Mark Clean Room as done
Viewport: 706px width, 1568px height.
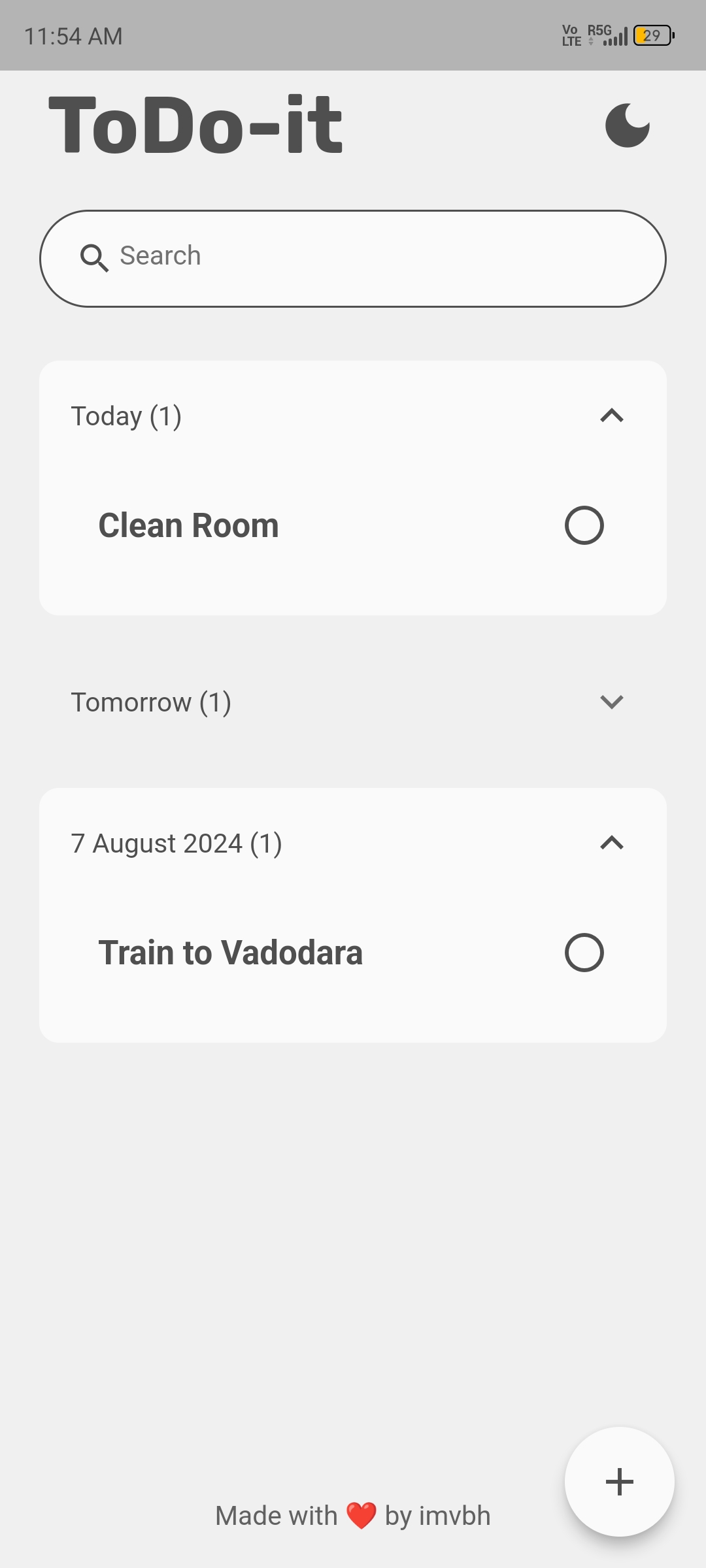pos(584,525)
